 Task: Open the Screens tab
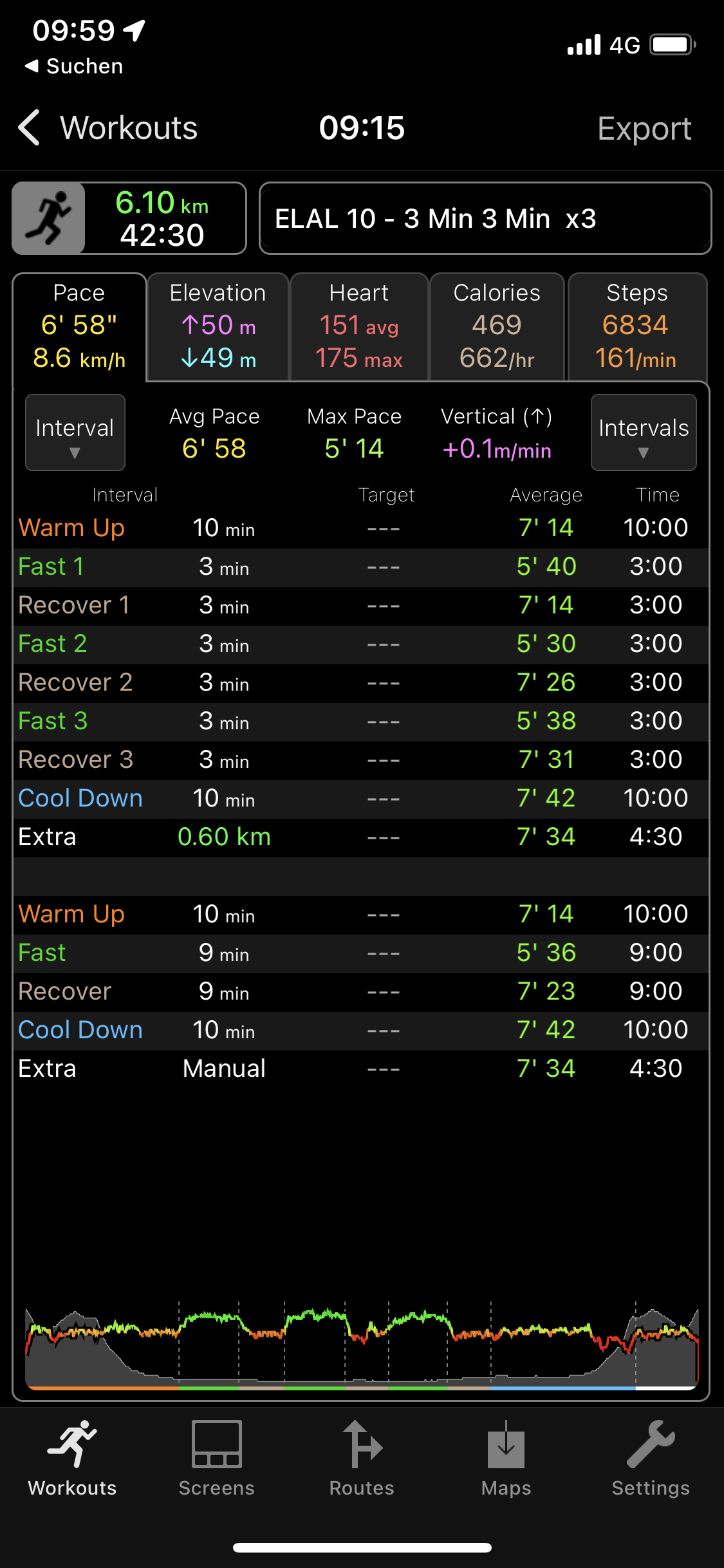pos(217,1459)
